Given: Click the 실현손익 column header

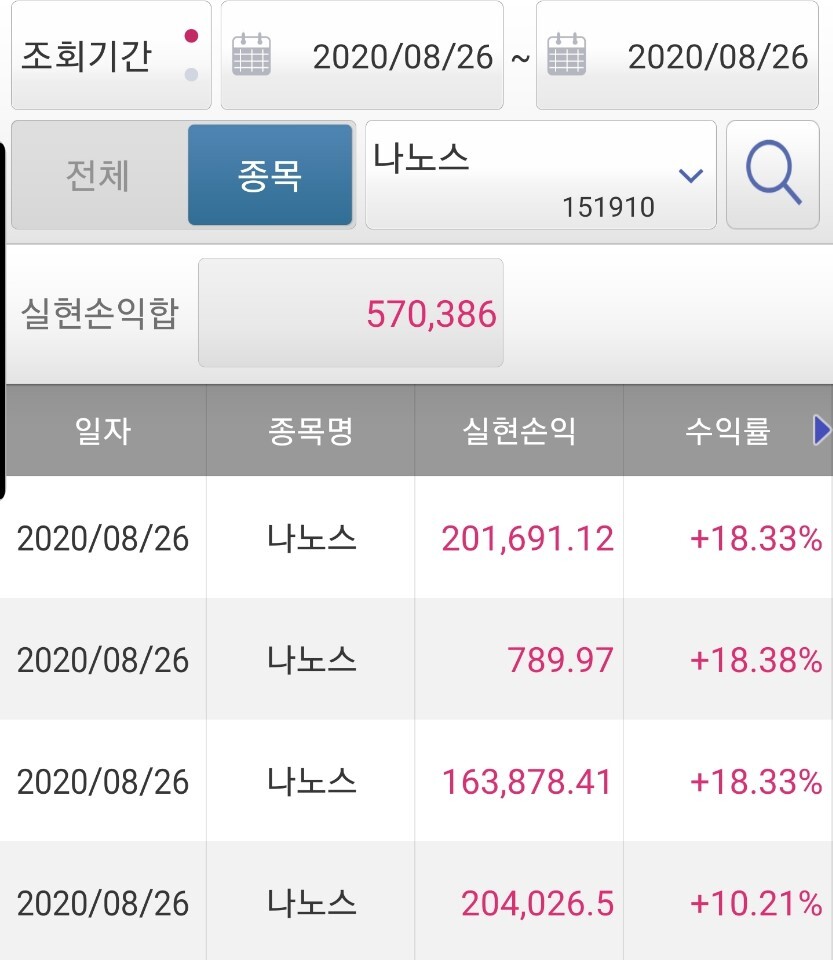Looking at the screenshot, I should pos(520,430).
